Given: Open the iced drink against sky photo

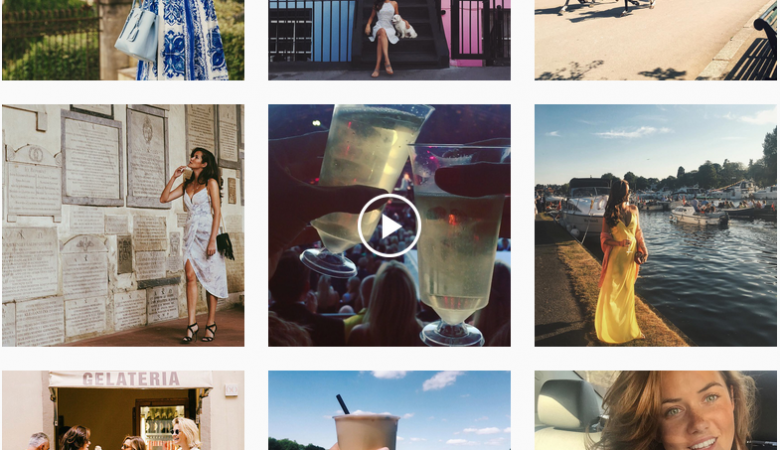Looking at the screenshot, I should tap(389, 410).
